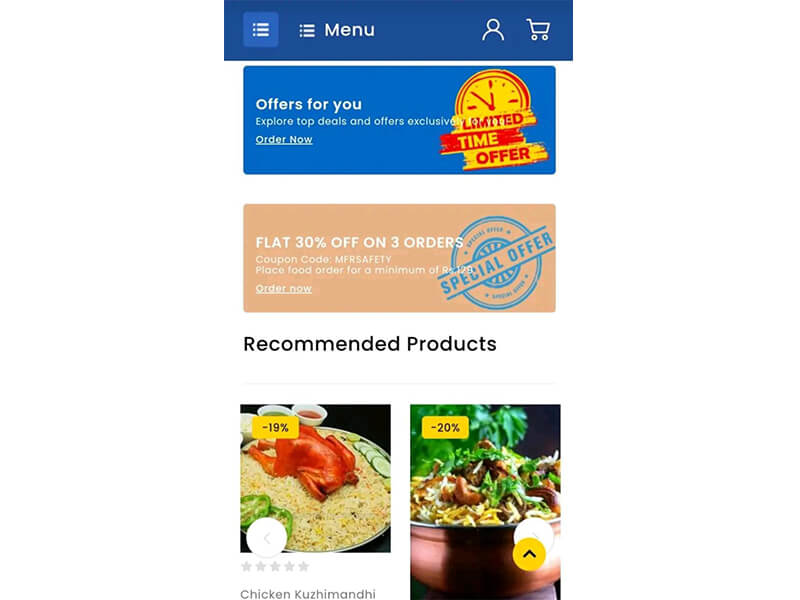
Task: Jump back to top with yellow arrow
Action: (x=529, y=554)
